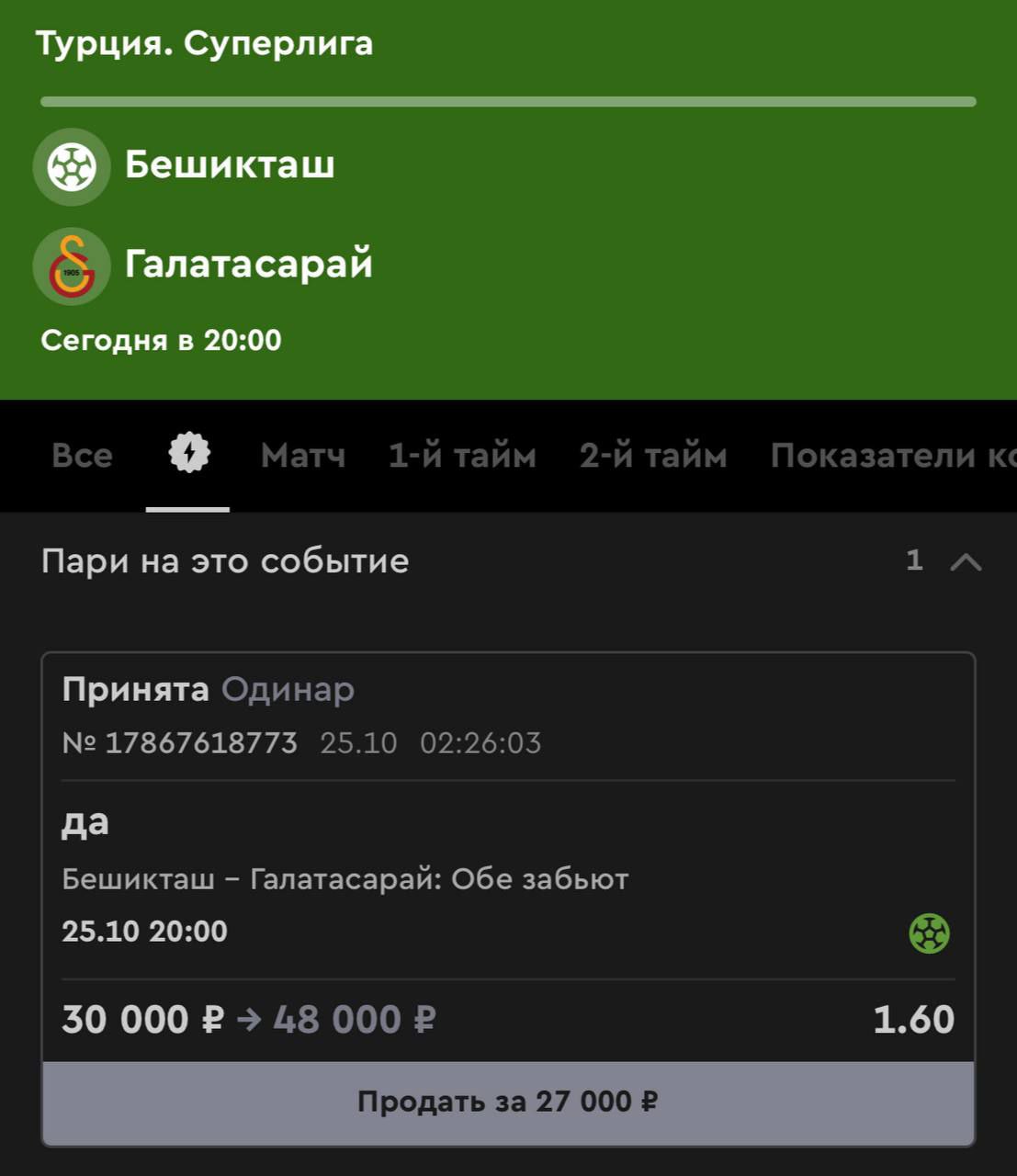Select the lightning badge tab
This screenshot has width=1017, height=1176.
189,454
